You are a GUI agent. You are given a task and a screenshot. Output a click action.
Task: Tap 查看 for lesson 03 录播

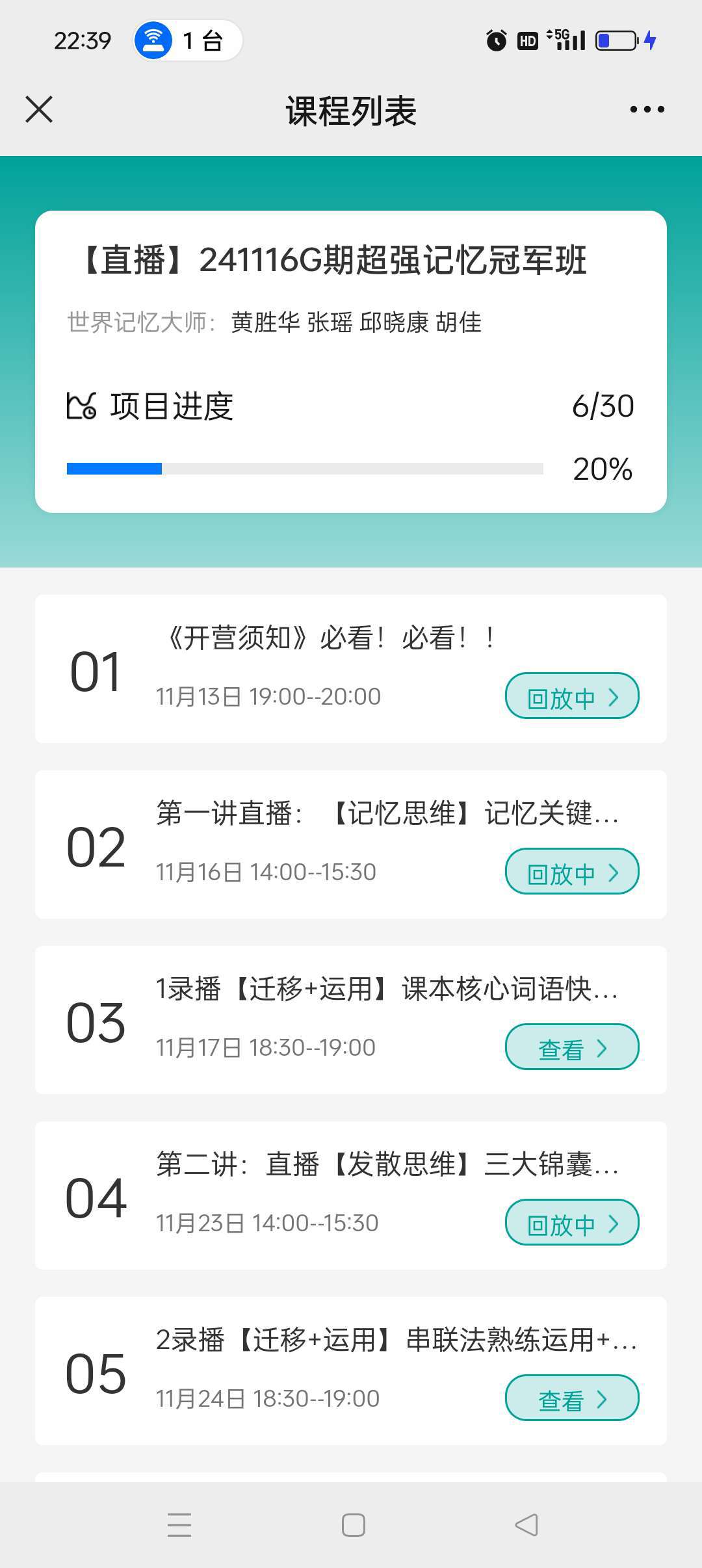coord(572,1047)
